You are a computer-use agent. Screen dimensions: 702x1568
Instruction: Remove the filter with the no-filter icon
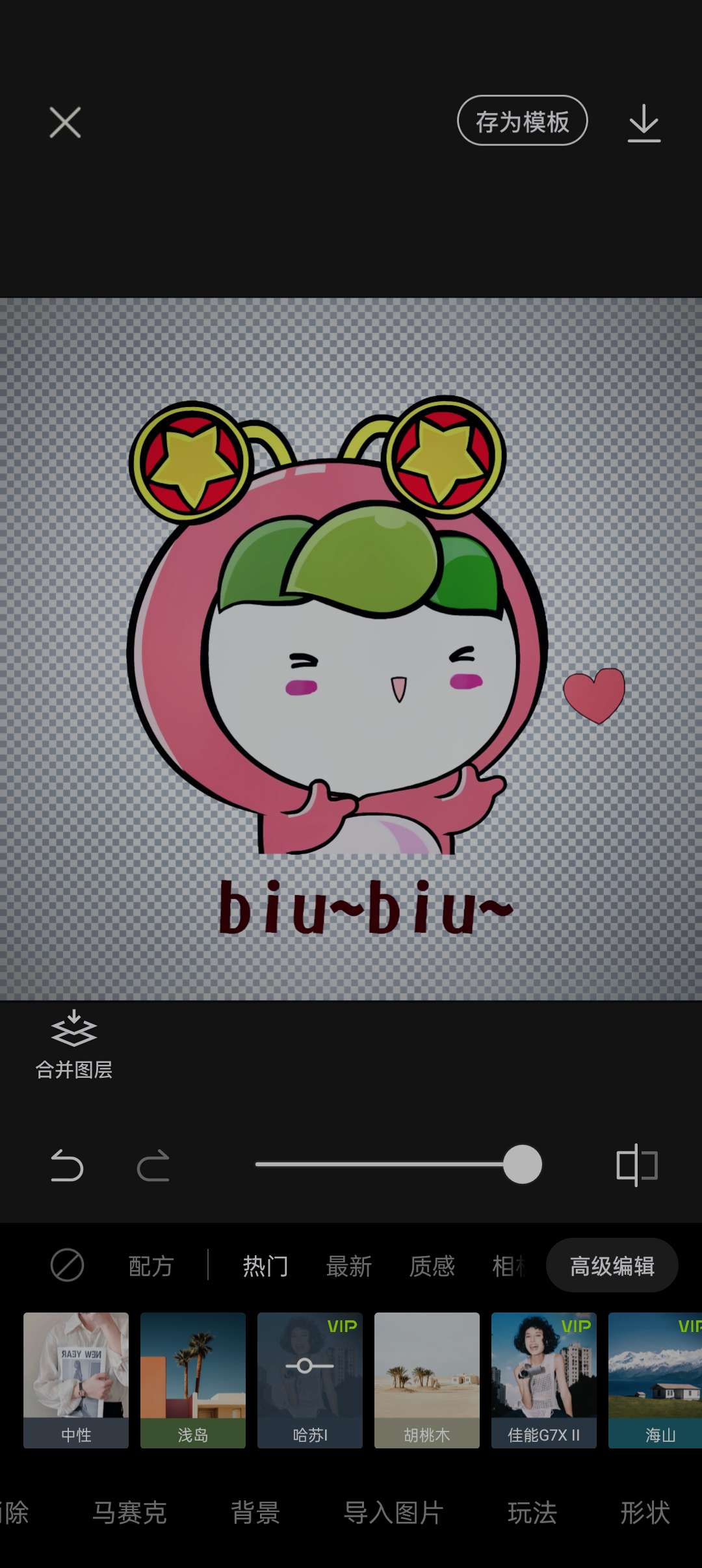(x=67, y=1265)
